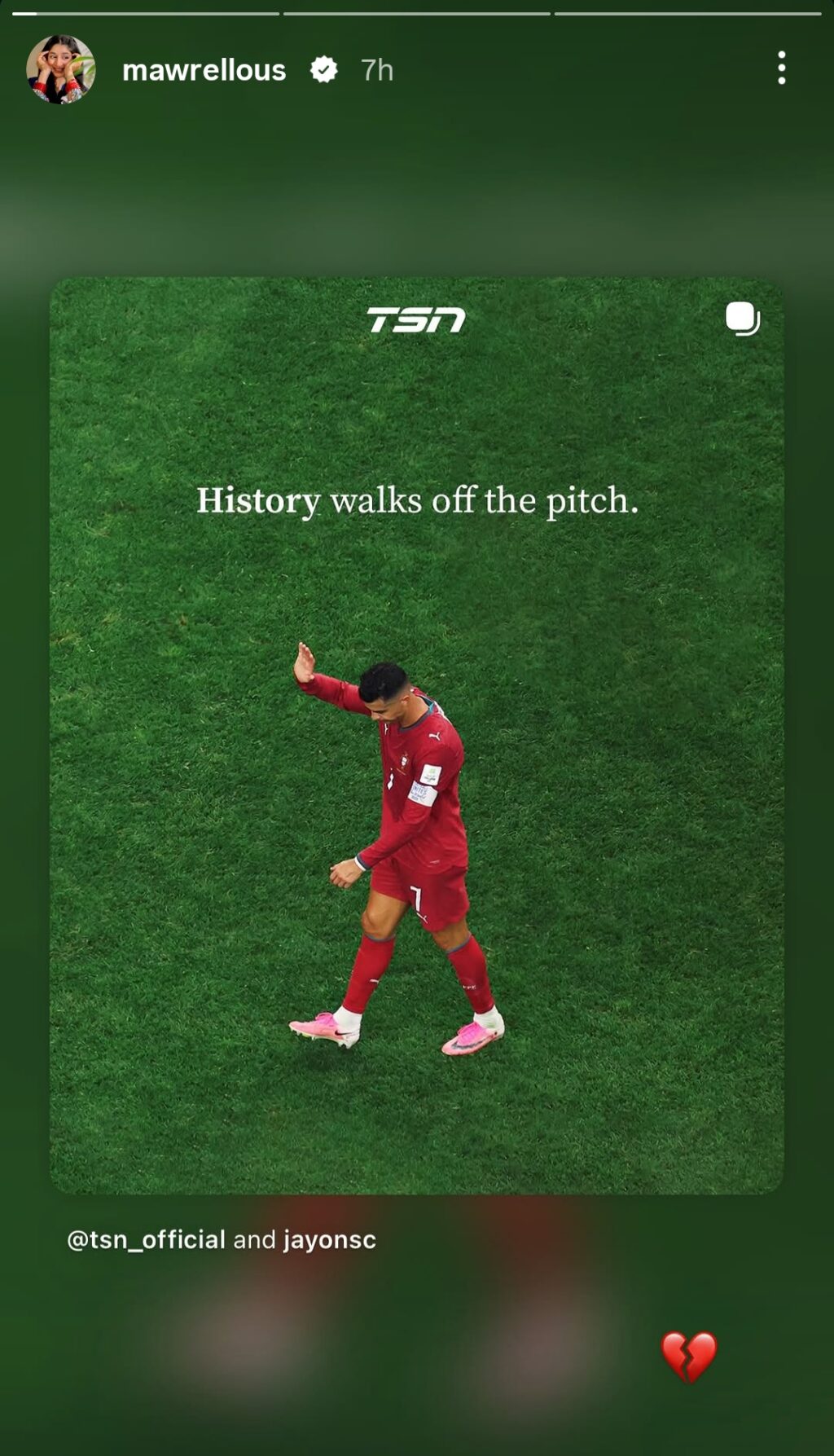Viewport: 834px width, 1456px height.
Task: Open the three-dot story options menu
Action: tap(781, 68)
